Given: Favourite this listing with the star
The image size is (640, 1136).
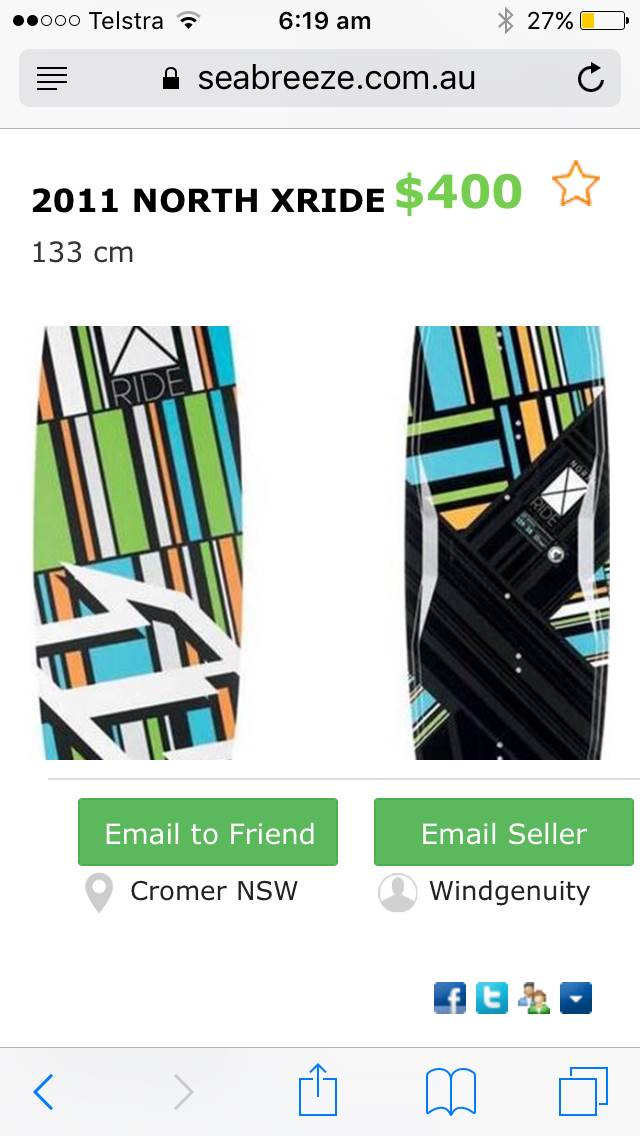Looking at the screenshot, I should tap(576, 186).
